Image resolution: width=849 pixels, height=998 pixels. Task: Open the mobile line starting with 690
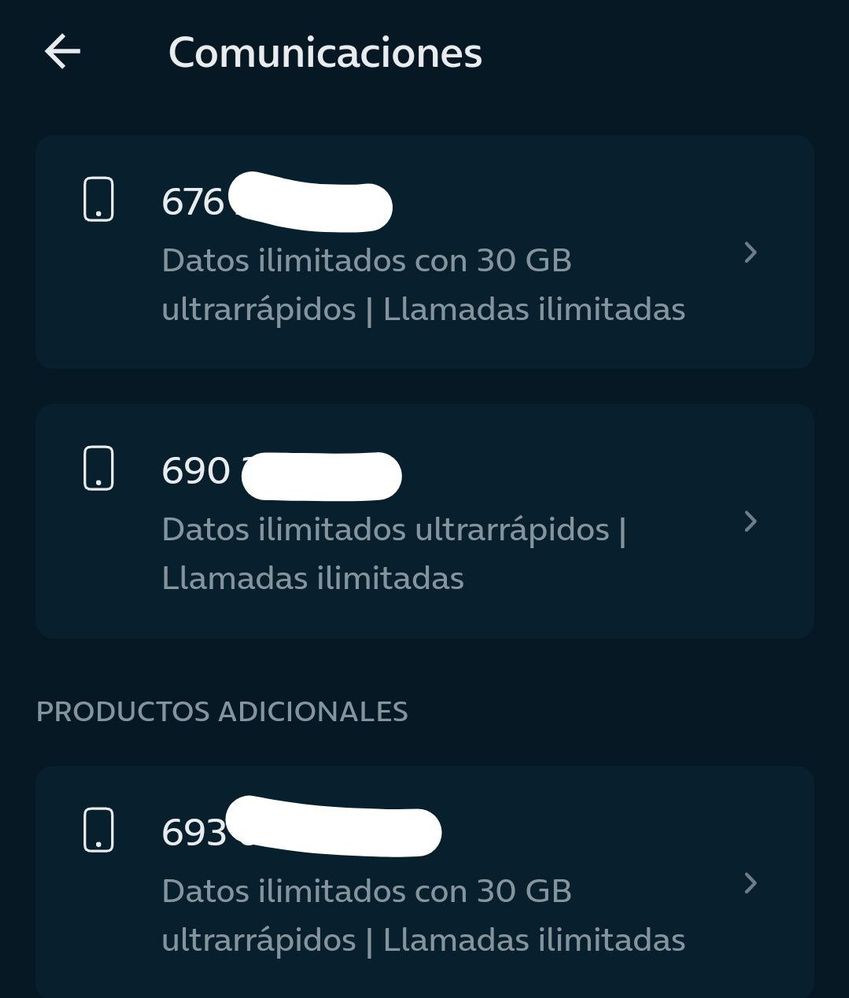424,521
